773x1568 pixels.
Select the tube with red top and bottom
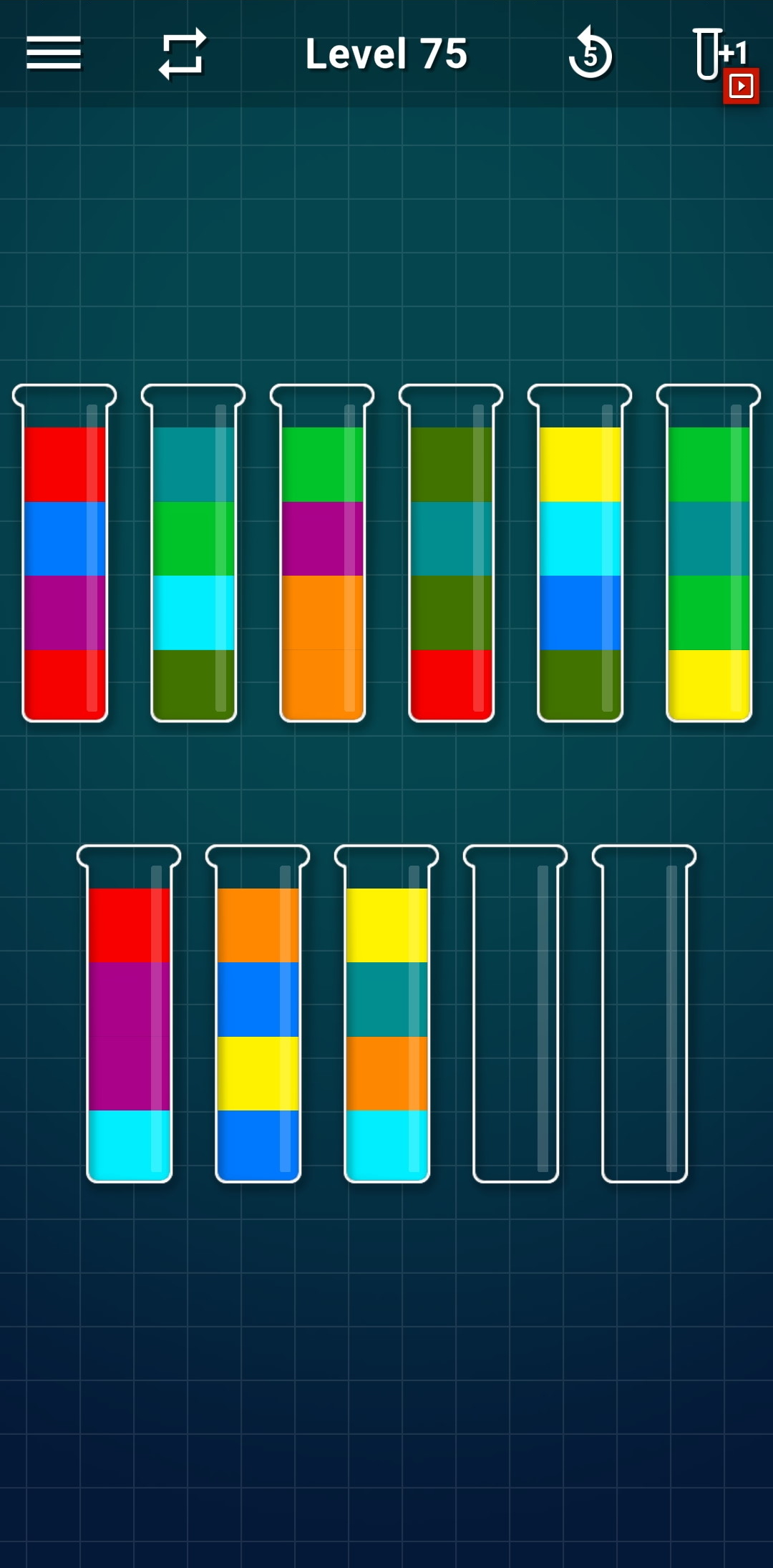[64, 555]
